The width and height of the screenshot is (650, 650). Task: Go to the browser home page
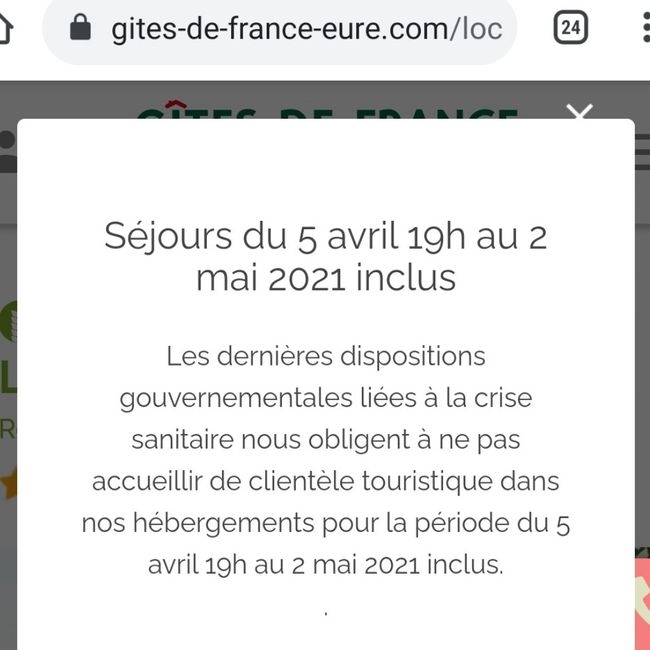[6, 28]
